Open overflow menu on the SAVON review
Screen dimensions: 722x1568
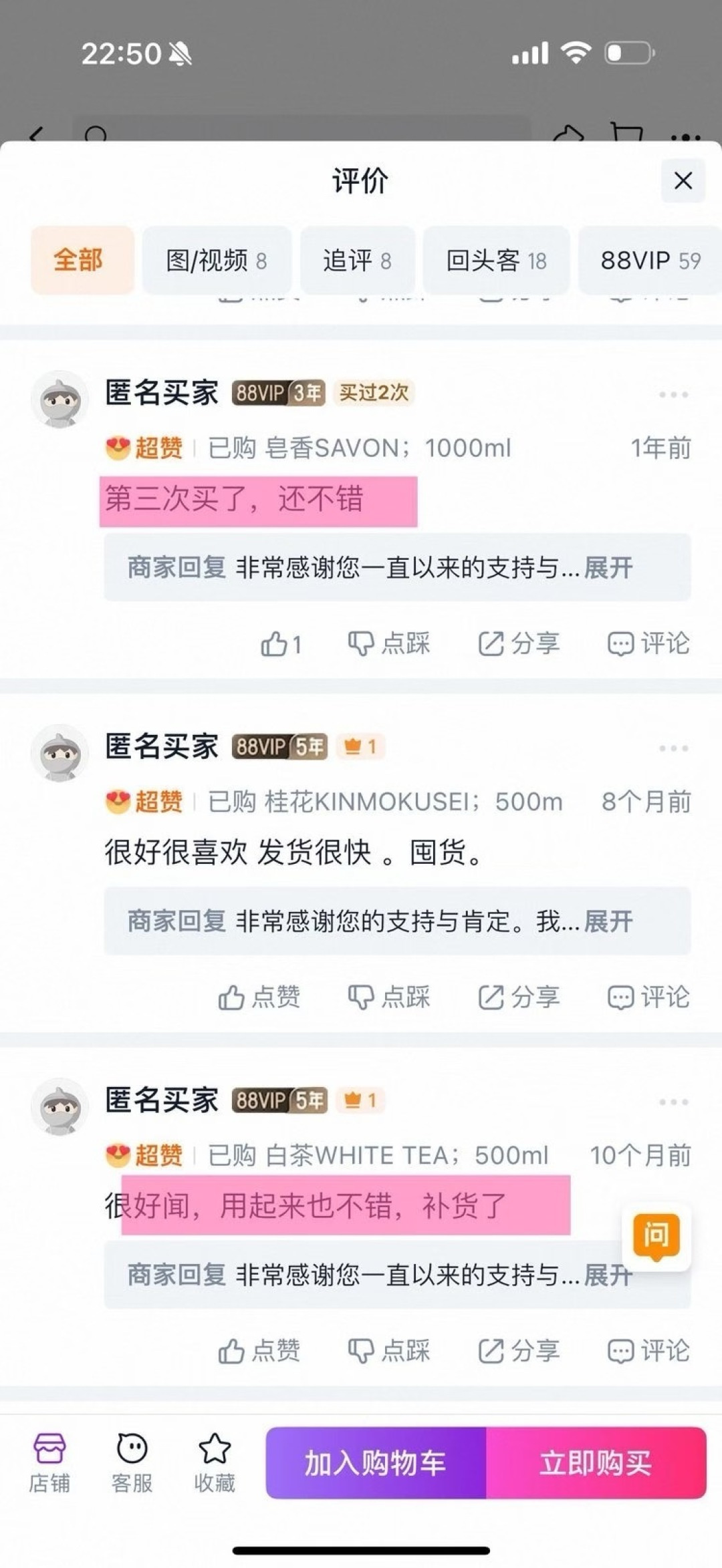tap(673, 395)
